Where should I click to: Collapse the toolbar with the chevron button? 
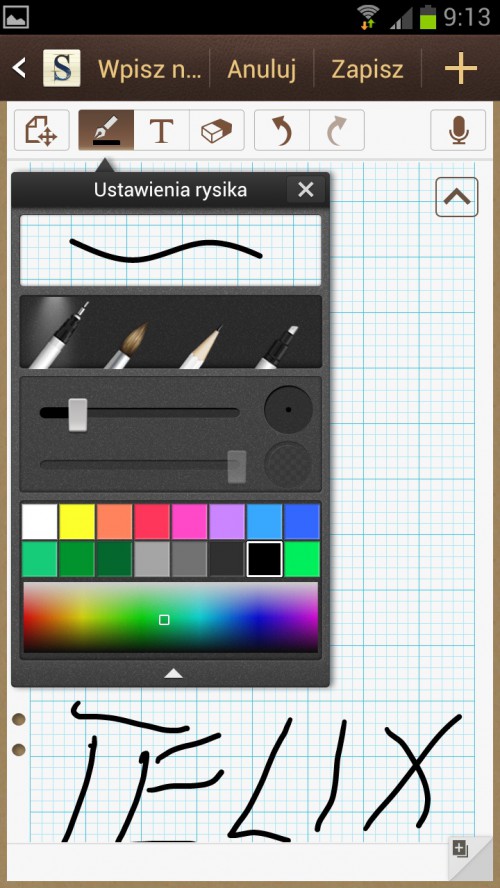(457, 197)
